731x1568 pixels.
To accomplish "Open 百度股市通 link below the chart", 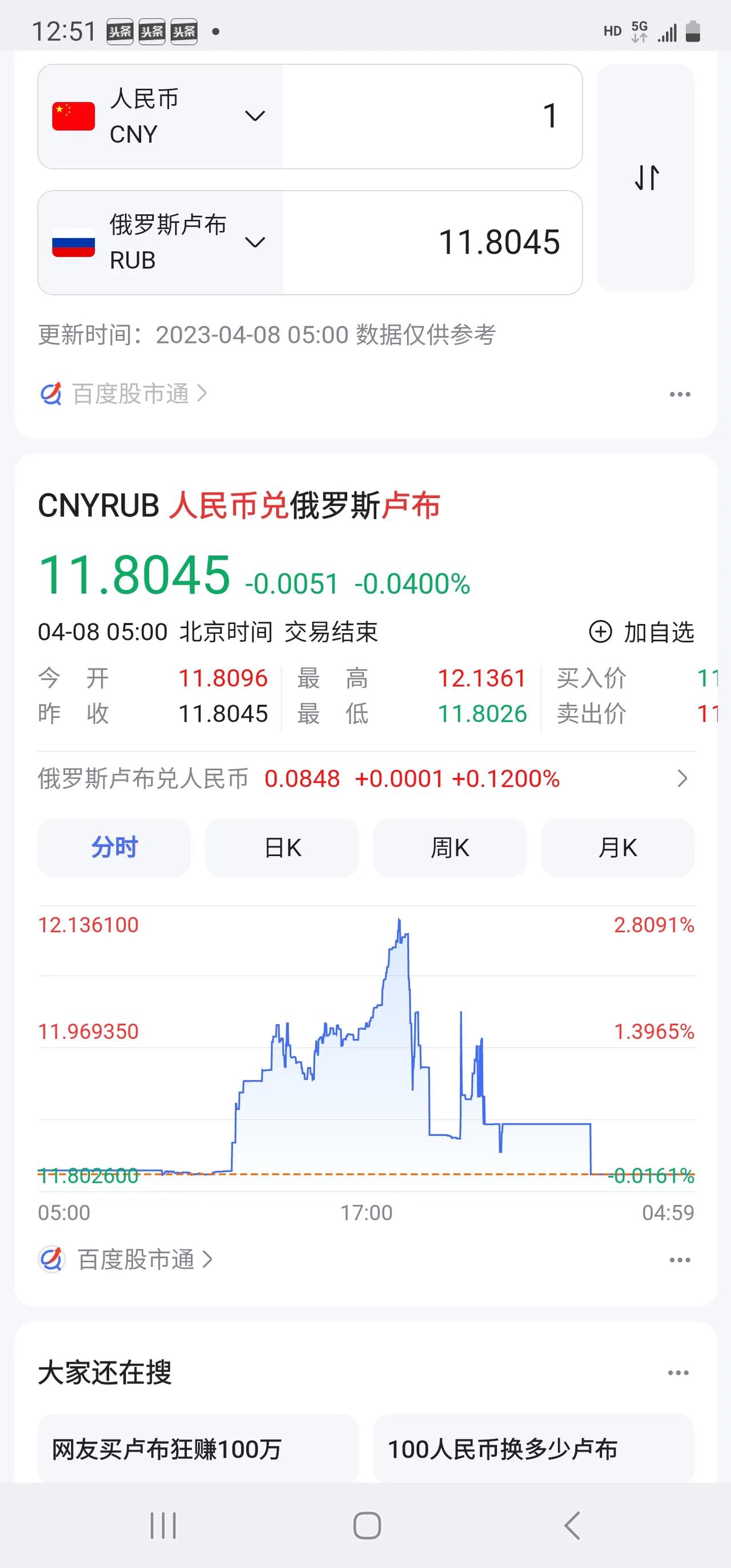I will [x=126, y=1259].
